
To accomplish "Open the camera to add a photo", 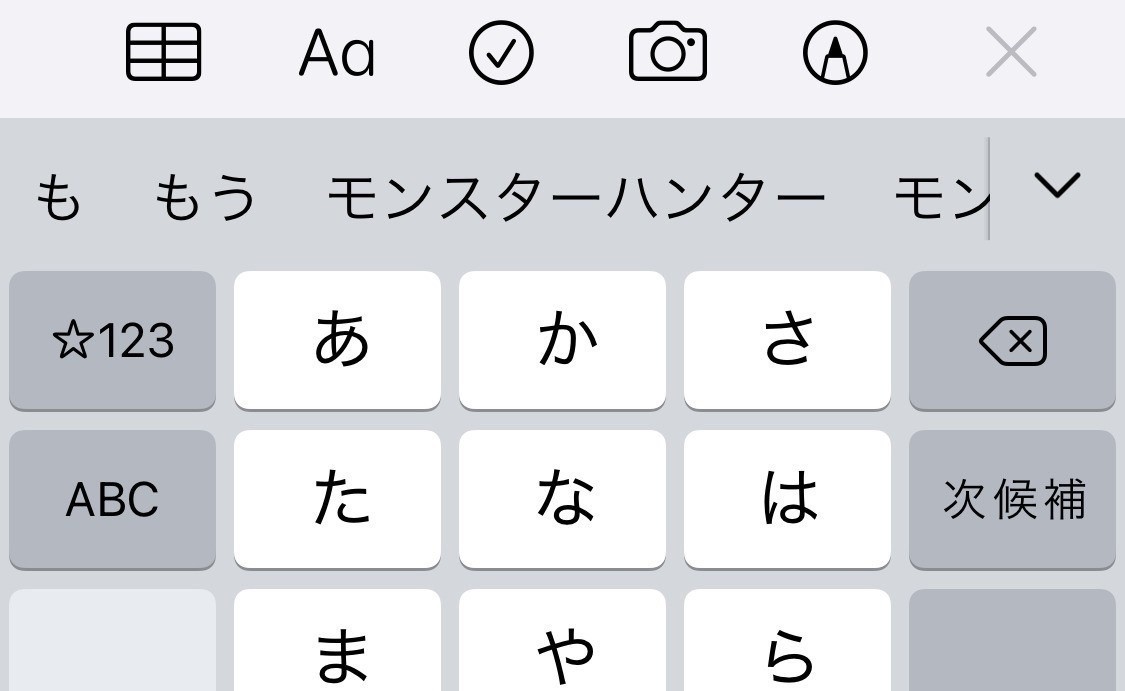I will point(668,53).
